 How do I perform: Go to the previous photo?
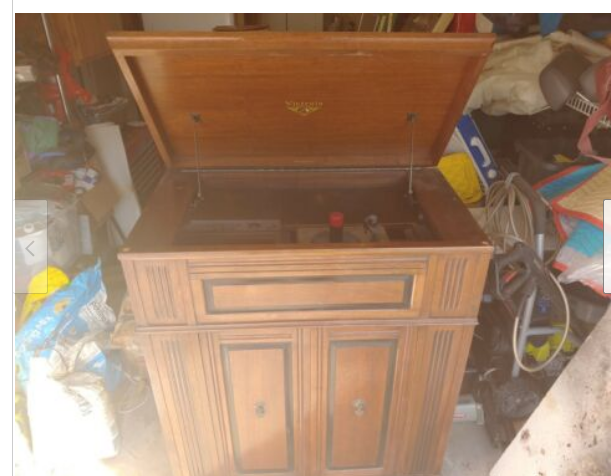30,247
